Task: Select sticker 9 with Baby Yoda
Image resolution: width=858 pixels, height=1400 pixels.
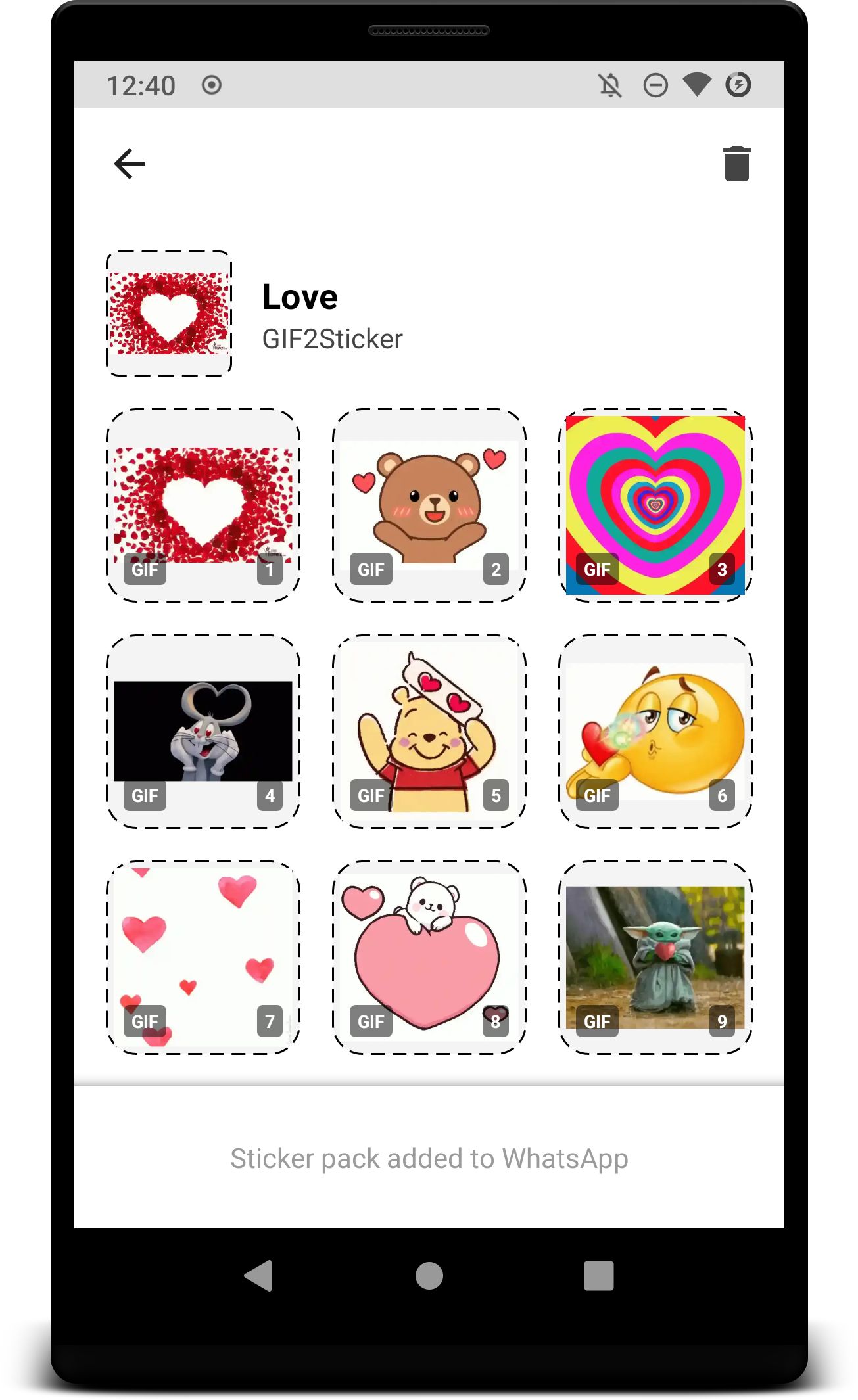Action: [x=655, y=957]
